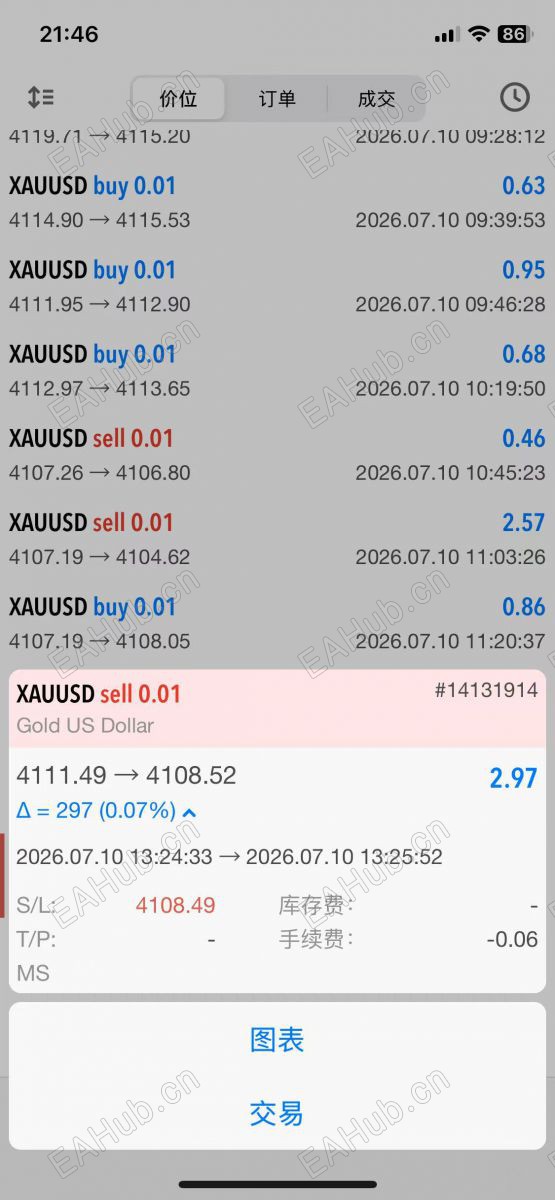
Task: Select 图表 to open the chart
Action: coord(277,1040)
